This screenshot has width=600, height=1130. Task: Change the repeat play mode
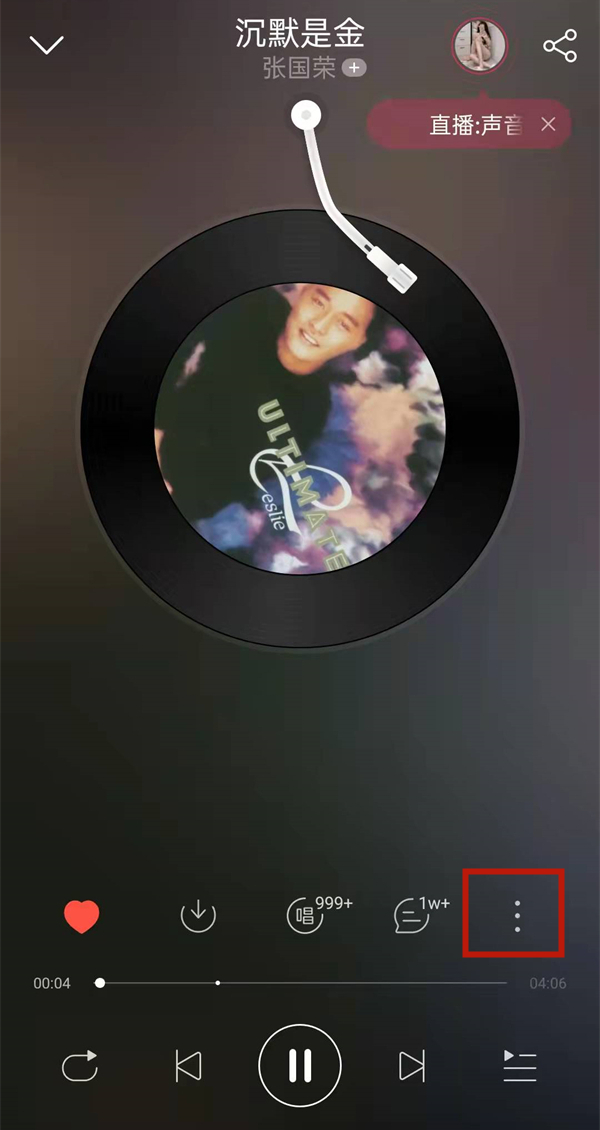pyautogui.click(x=80, y=1066)
